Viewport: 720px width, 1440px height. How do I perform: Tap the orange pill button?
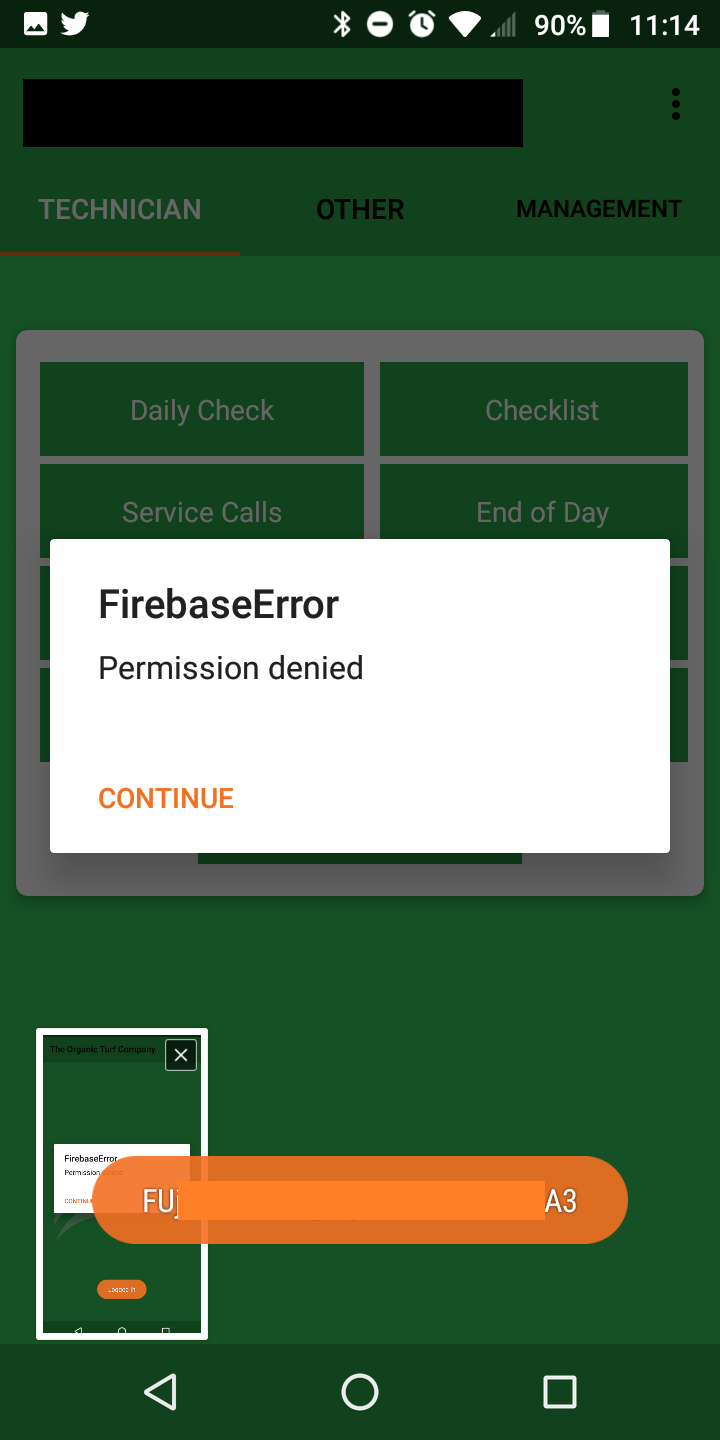pos(400,1200)
